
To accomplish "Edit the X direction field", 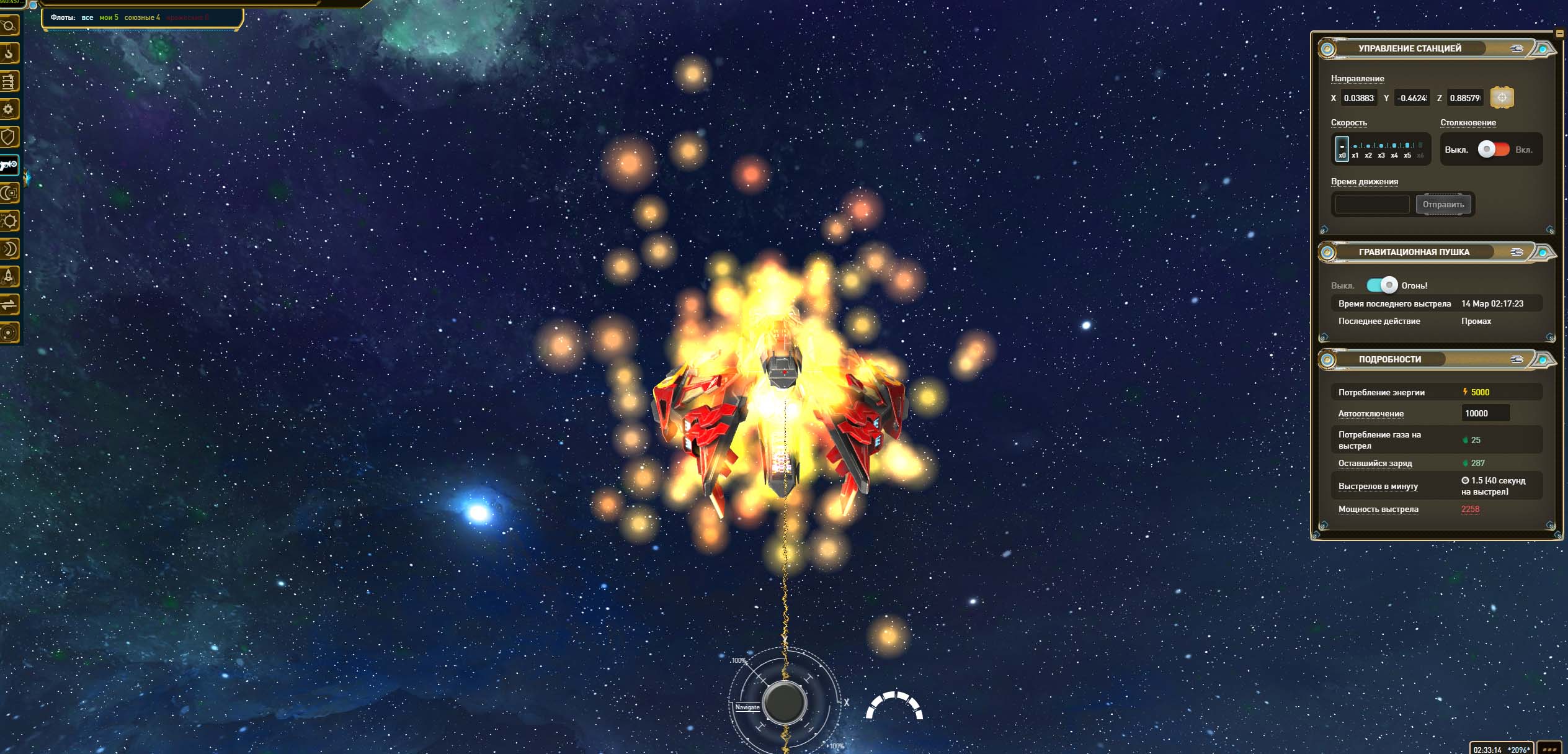I will tap(1358, 98).
